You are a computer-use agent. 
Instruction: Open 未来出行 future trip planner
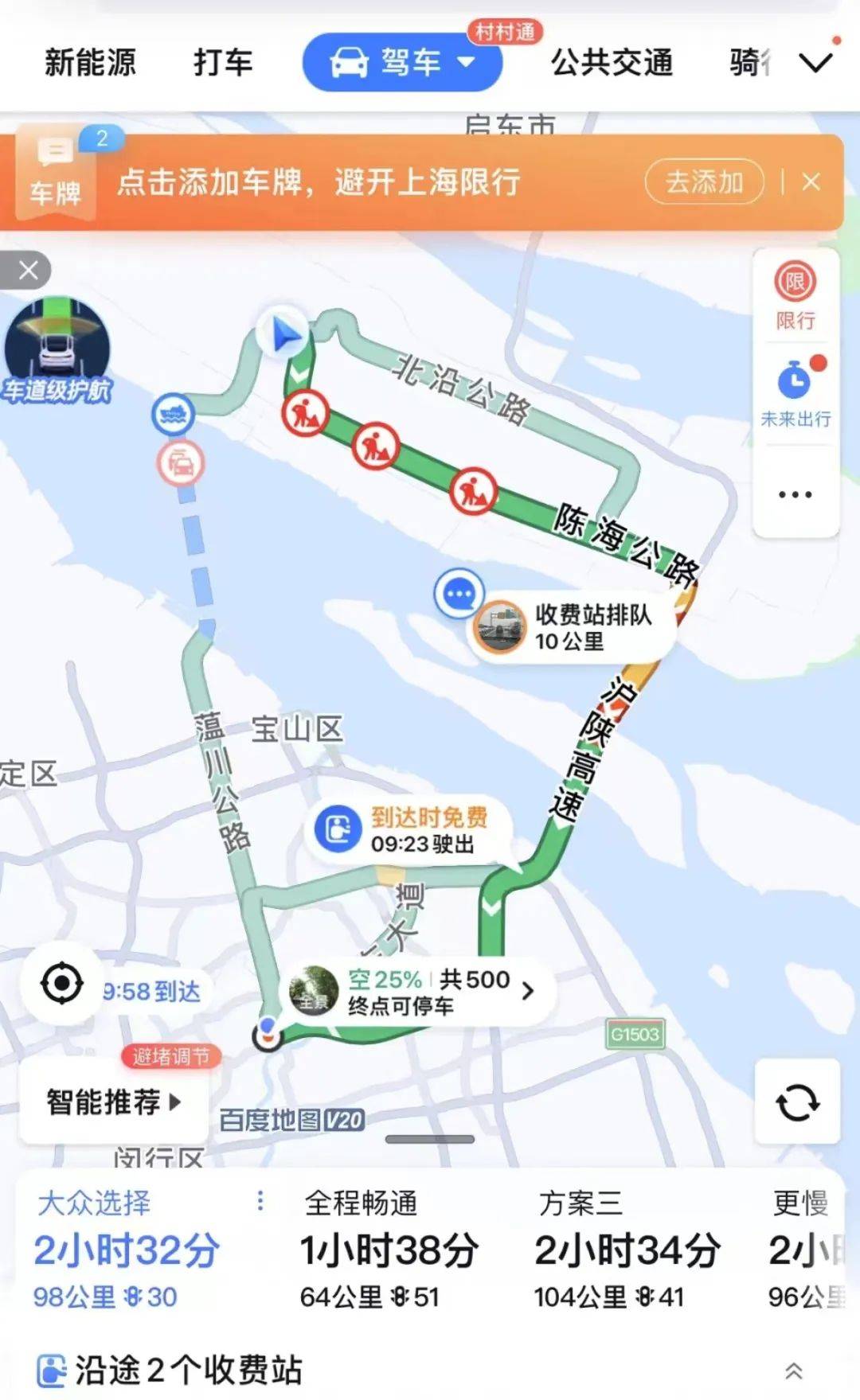(x=795, y=394)
